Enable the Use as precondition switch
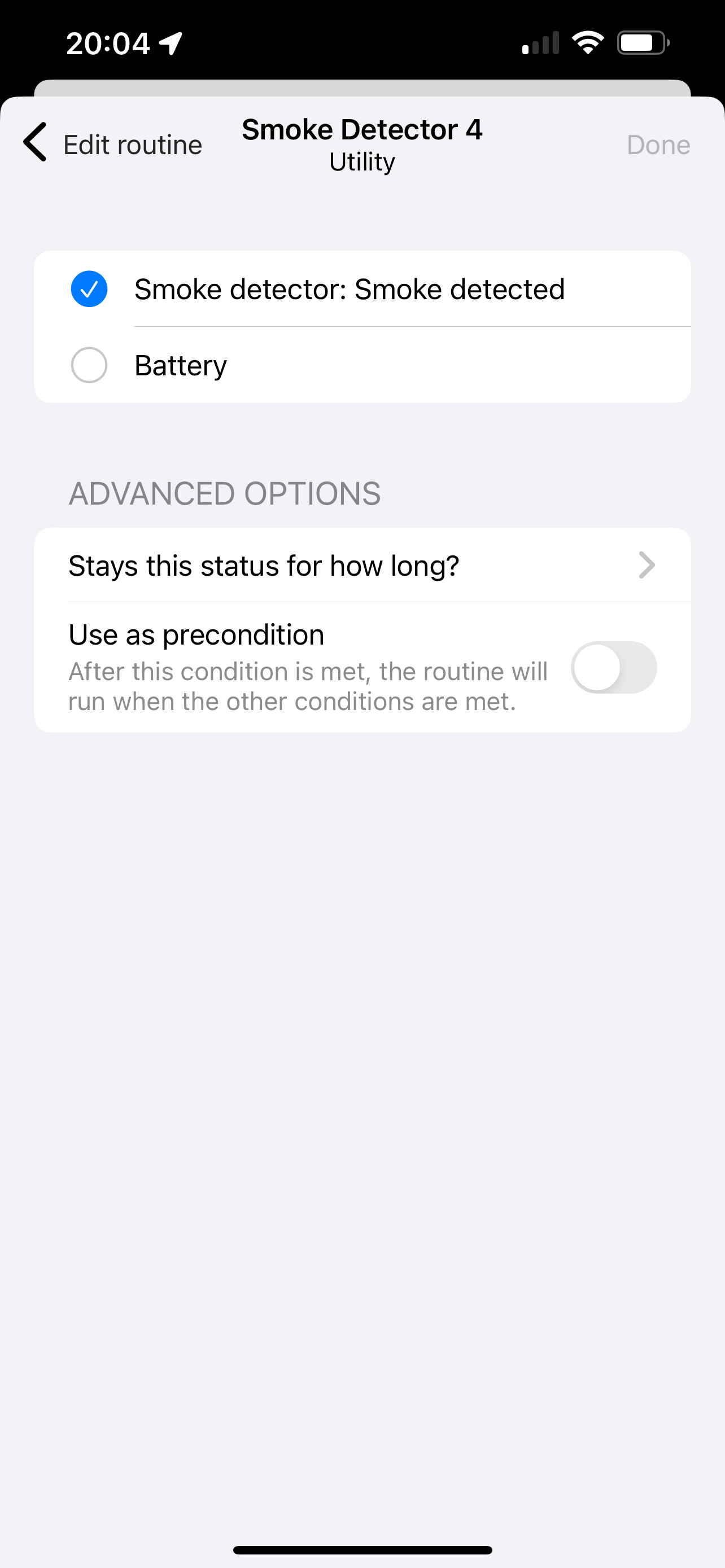 click(613, 668)
